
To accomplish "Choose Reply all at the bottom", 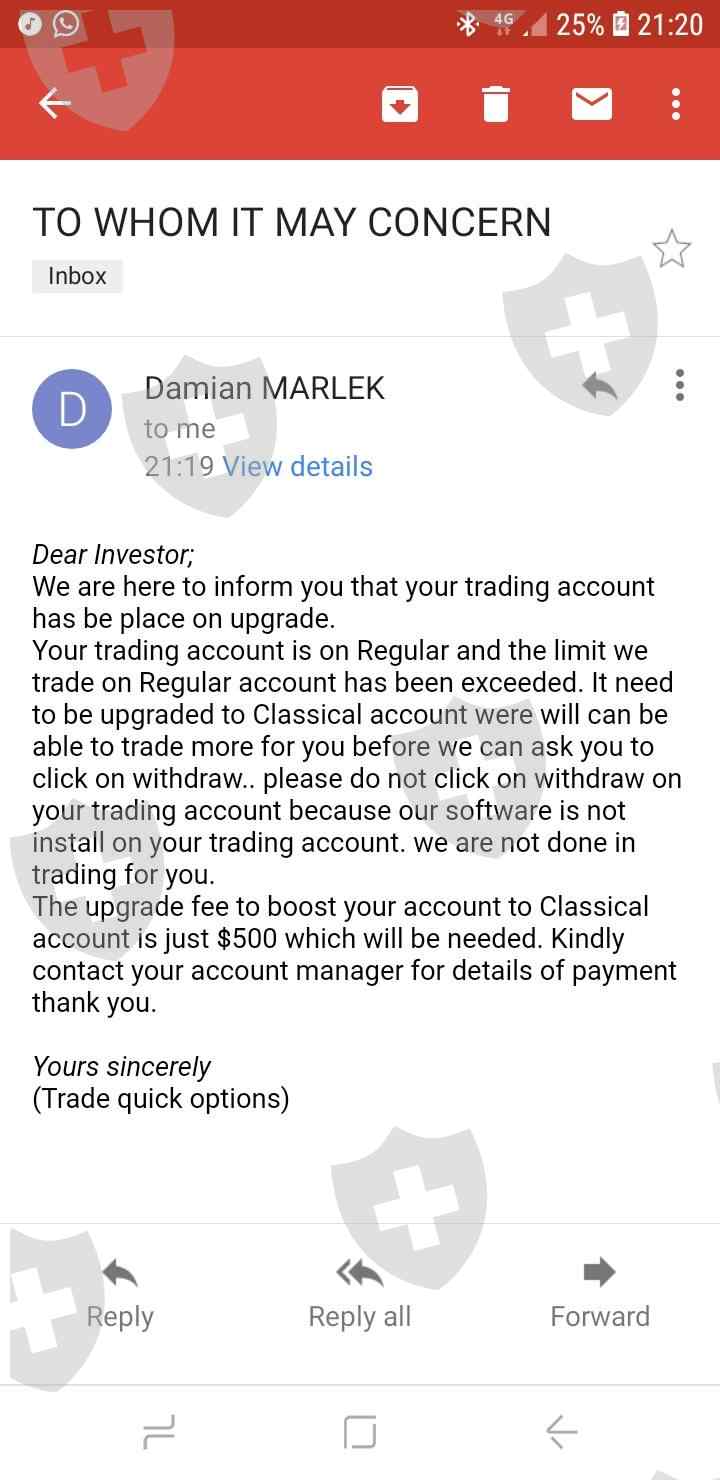I will [x=360, y=1294].
